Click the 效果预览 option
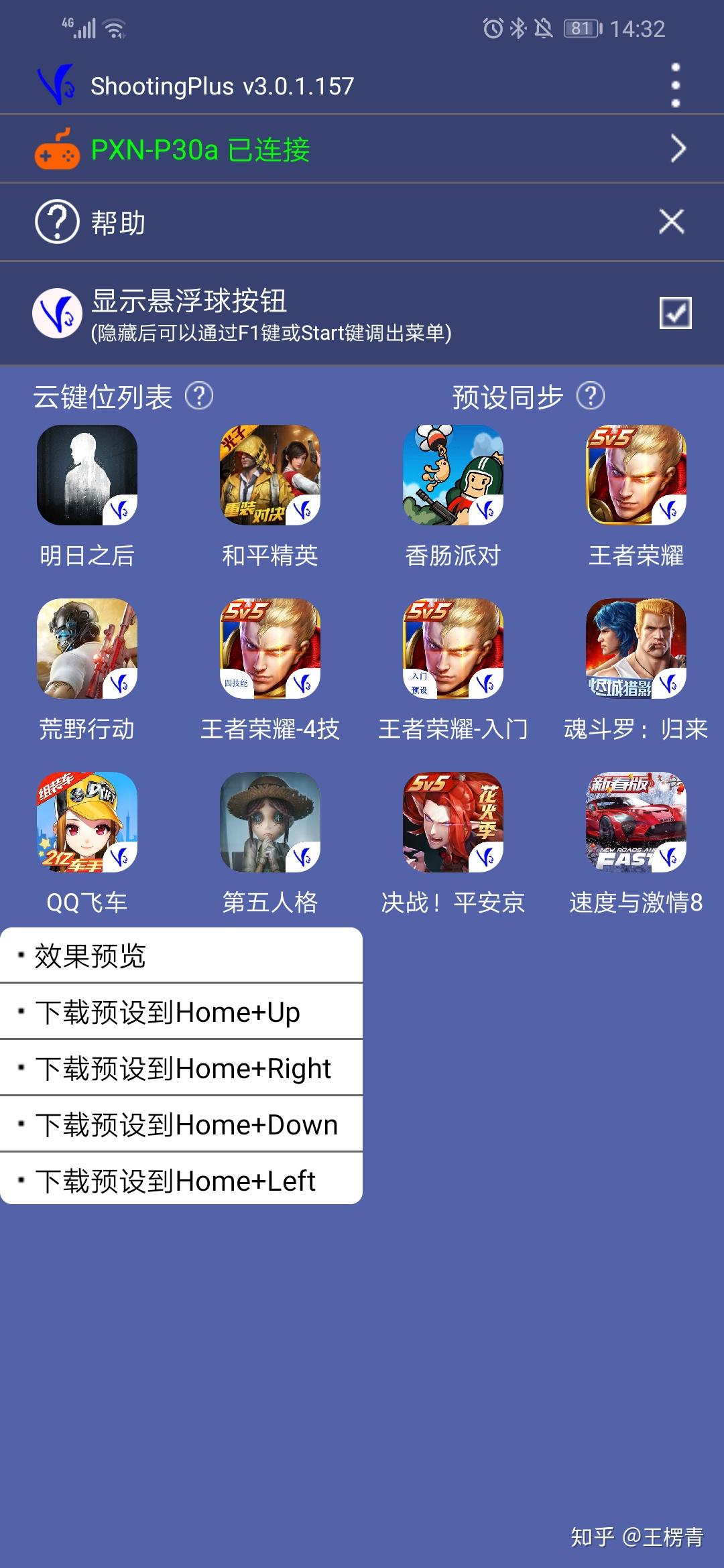 (x=181, y=957)
